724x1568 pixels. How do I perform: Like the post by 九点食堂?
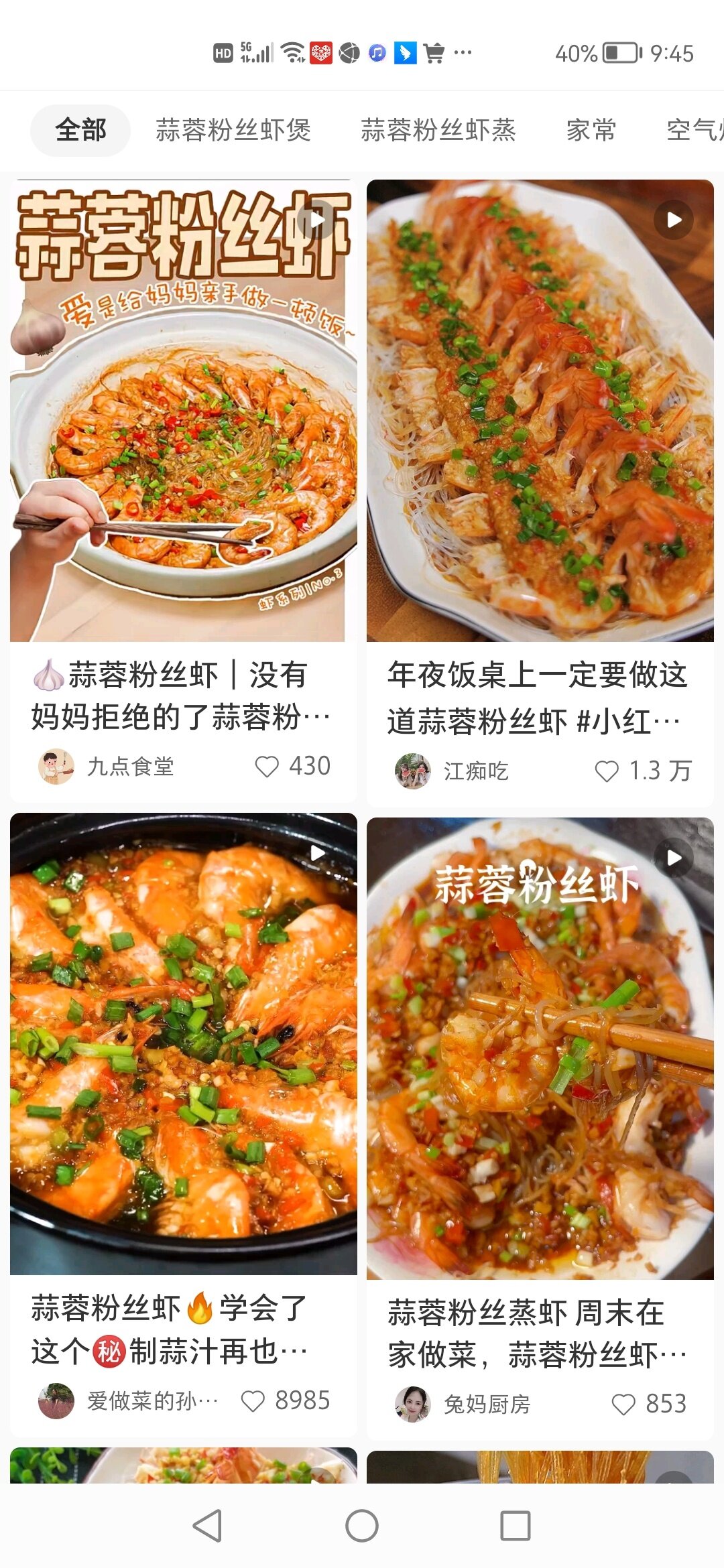267,767
